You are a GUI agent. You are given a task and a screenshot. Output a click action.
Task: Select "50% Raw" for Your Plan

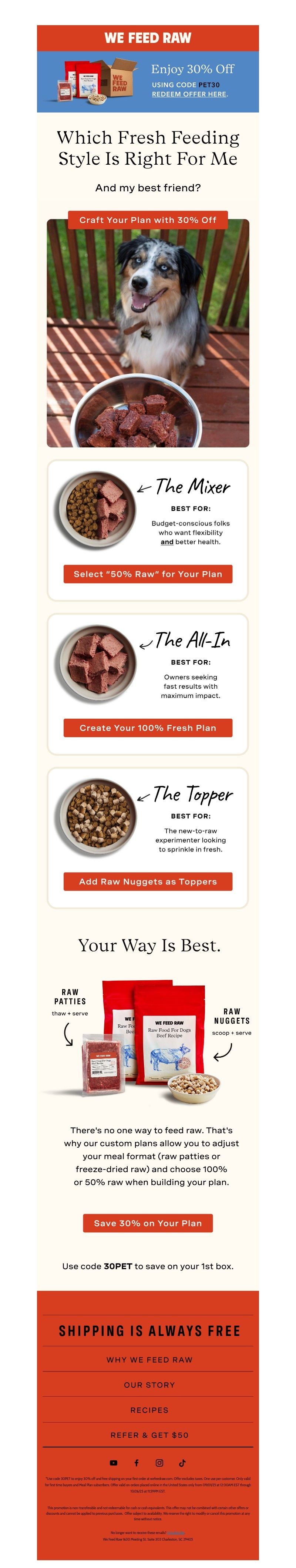[147, 574]
